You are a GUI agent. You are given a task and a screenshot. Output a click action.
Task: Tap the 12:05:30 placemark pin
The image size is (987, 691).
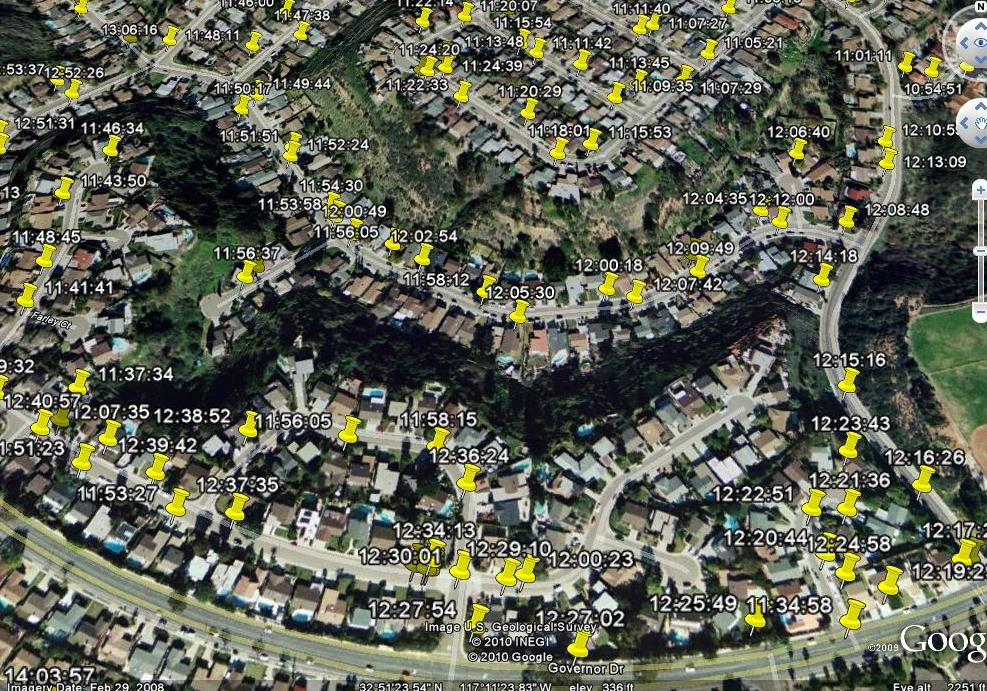pos(519,312)
